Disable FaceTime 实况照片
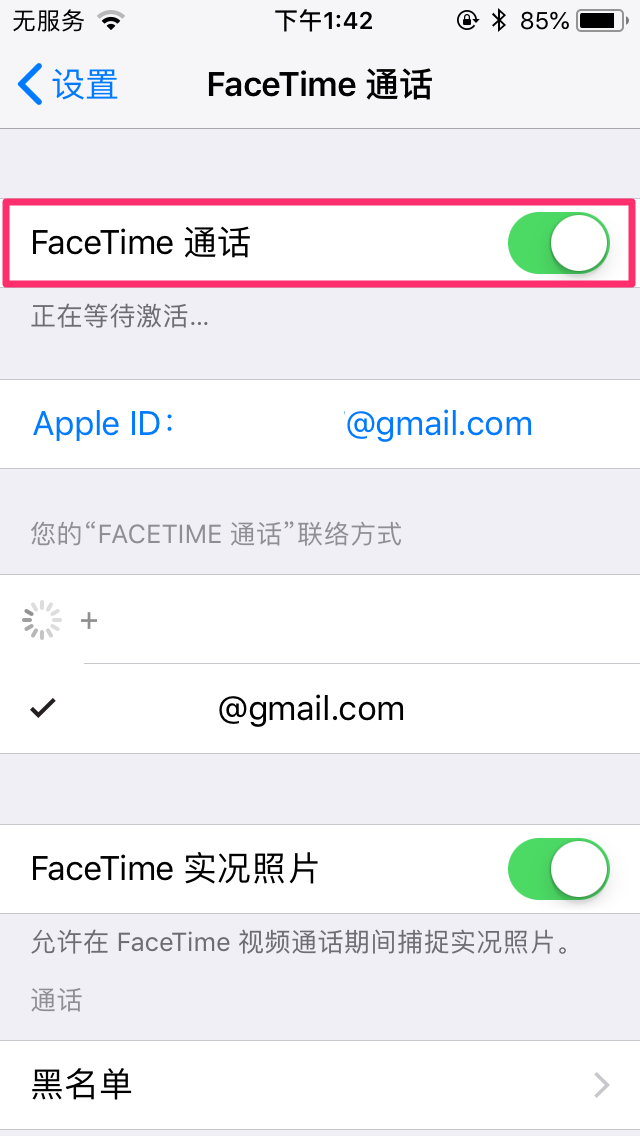 coord(558,869)
